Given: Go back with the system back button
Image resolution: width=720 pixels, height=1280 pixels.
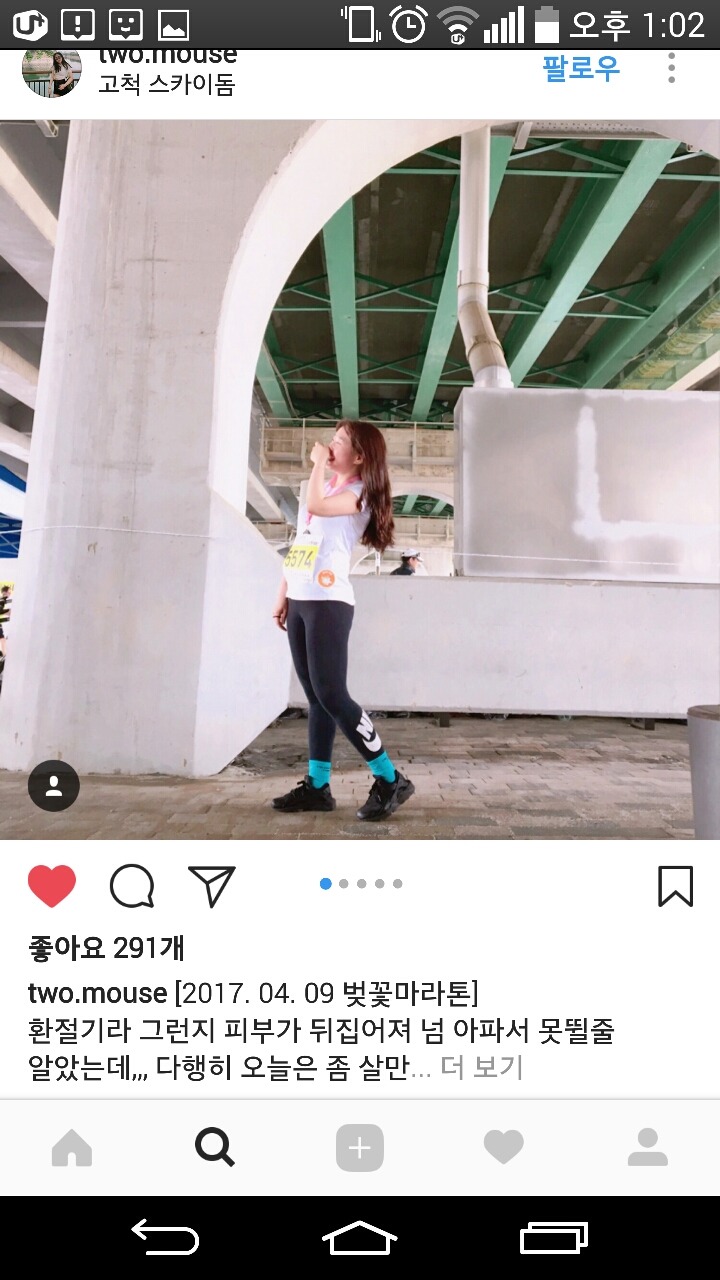Looking at the screenshot, I should [166, 1239].
